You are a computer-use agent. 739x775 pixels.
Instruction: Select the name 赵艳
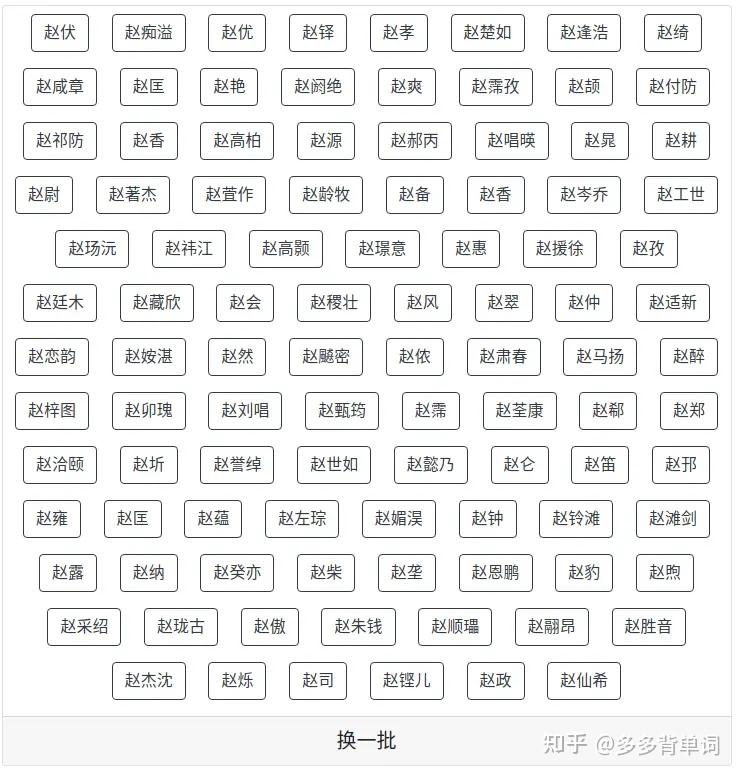pyautogui.click(x=229, y=87)
